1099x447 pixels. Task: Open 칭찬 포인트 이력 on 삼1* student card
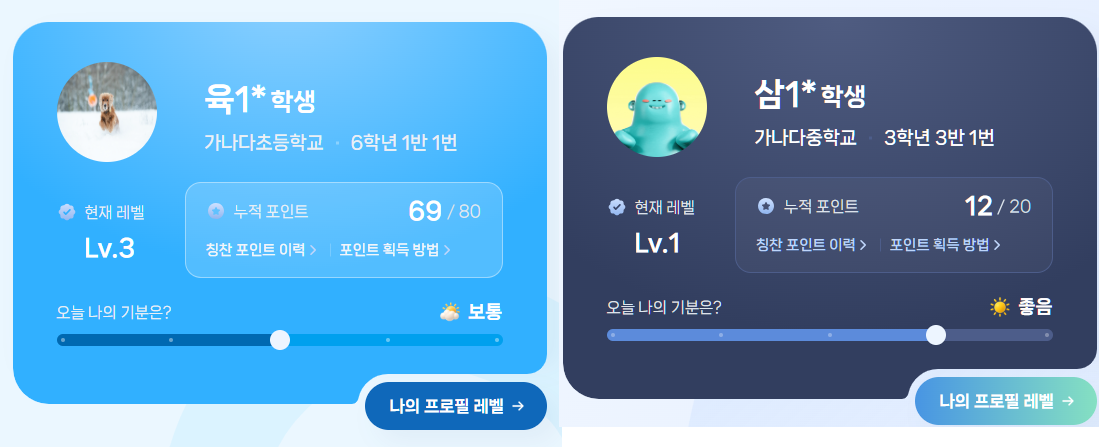(x=811, y=245)
